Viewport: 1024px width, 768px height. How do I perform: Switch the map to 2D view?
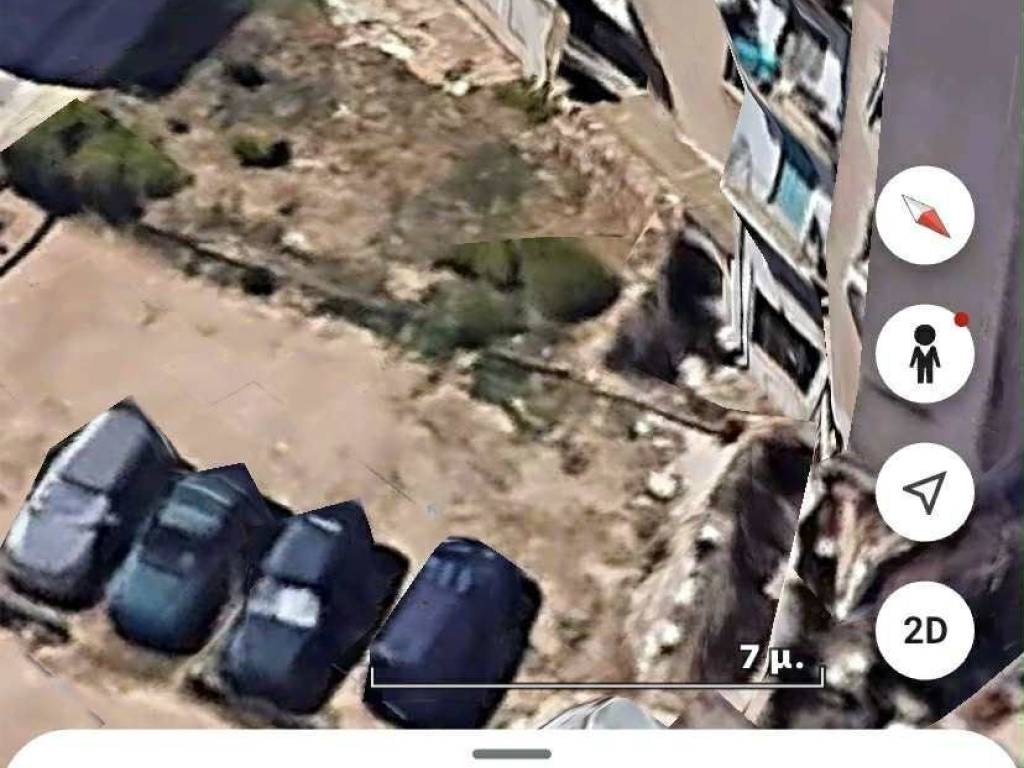pos(925,631)
